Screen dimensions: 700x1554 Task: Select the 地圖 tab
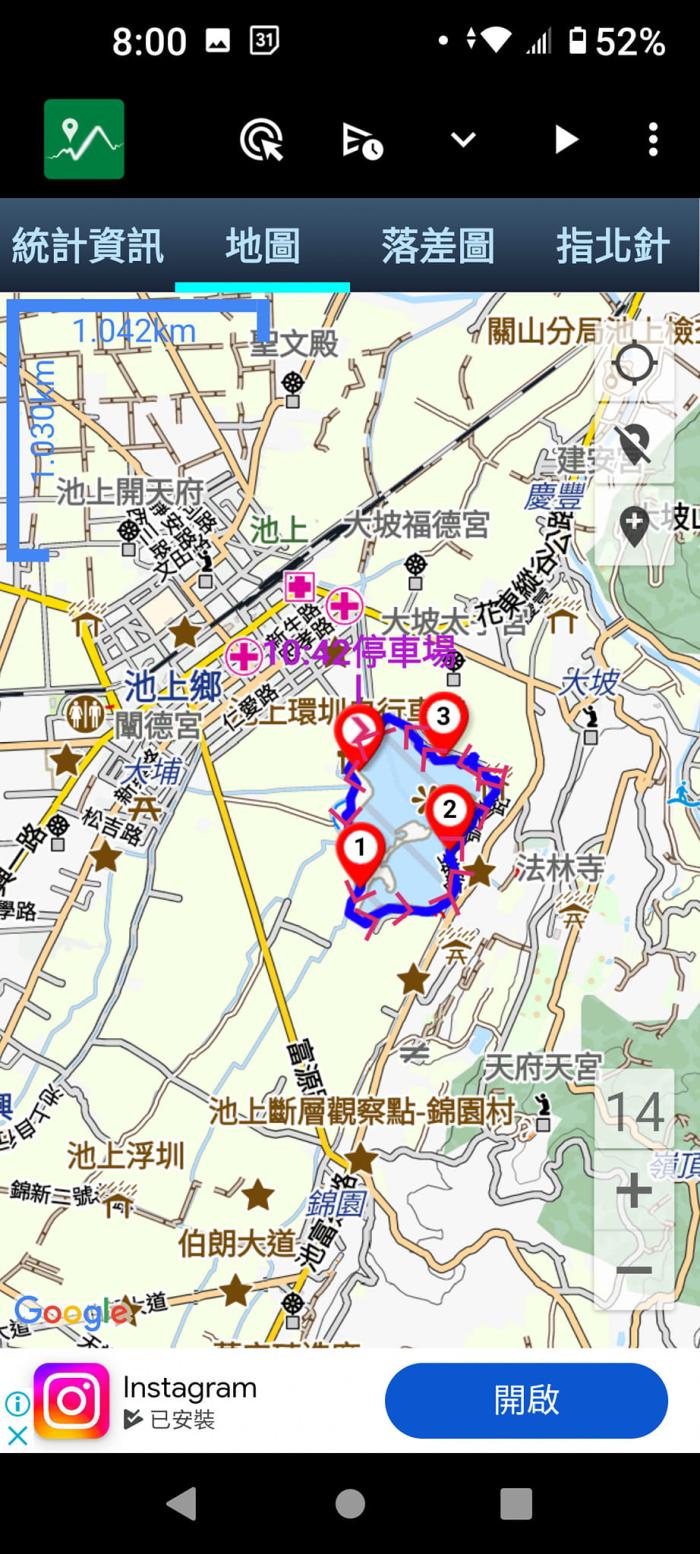click(262, 245)
